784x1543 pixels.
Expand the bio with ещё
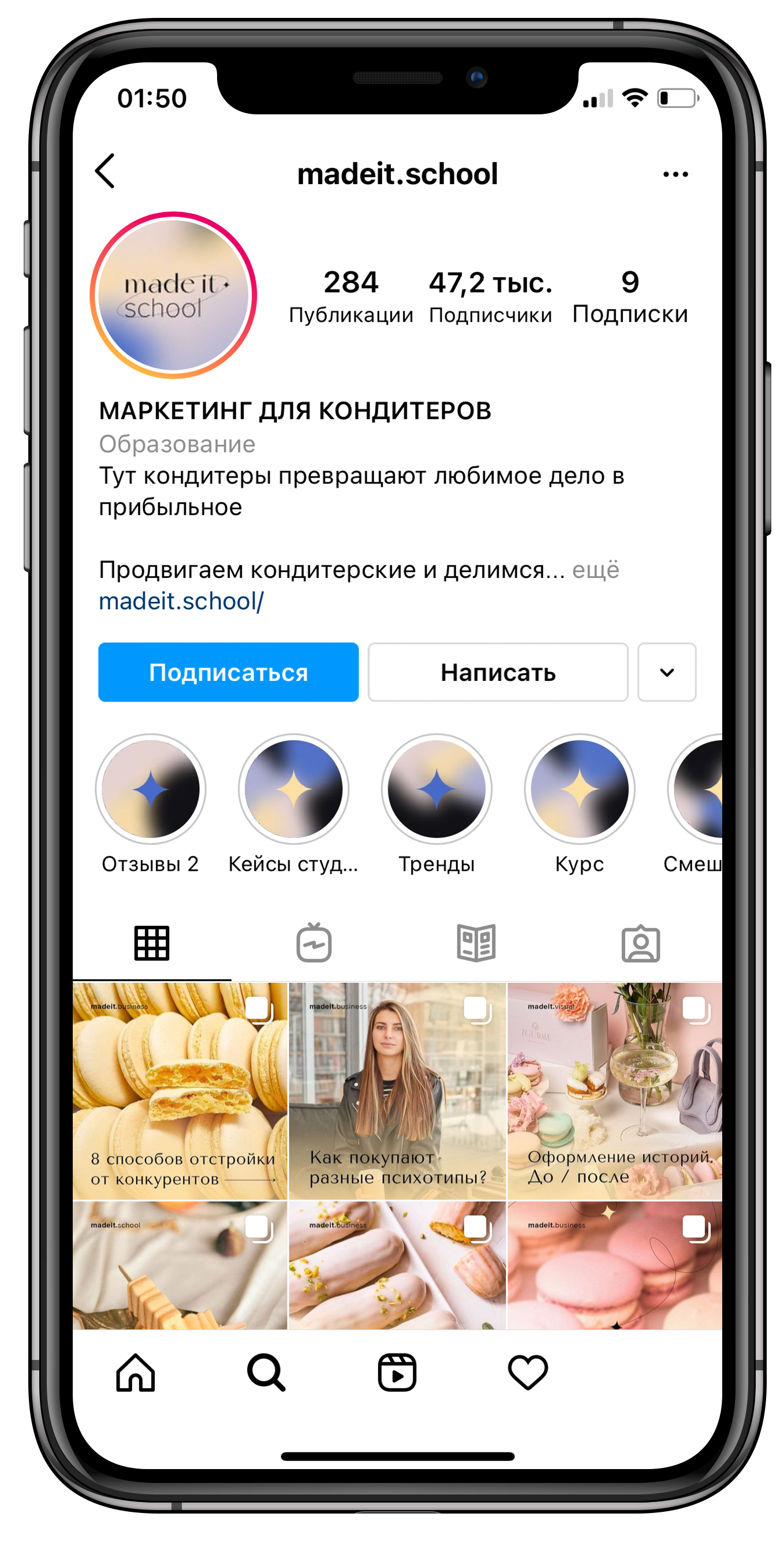pos(595,569)
